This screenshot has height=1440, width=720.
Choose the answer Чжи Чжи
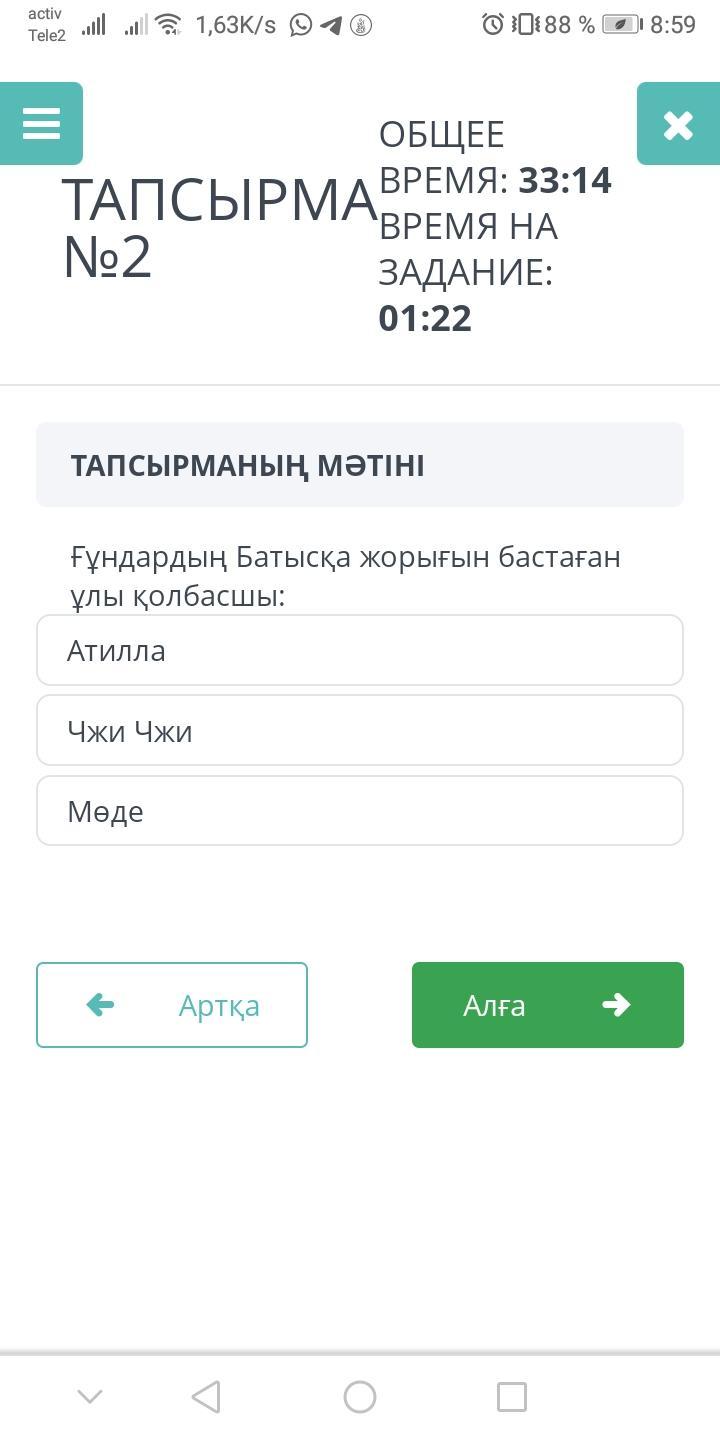[360, 731]
